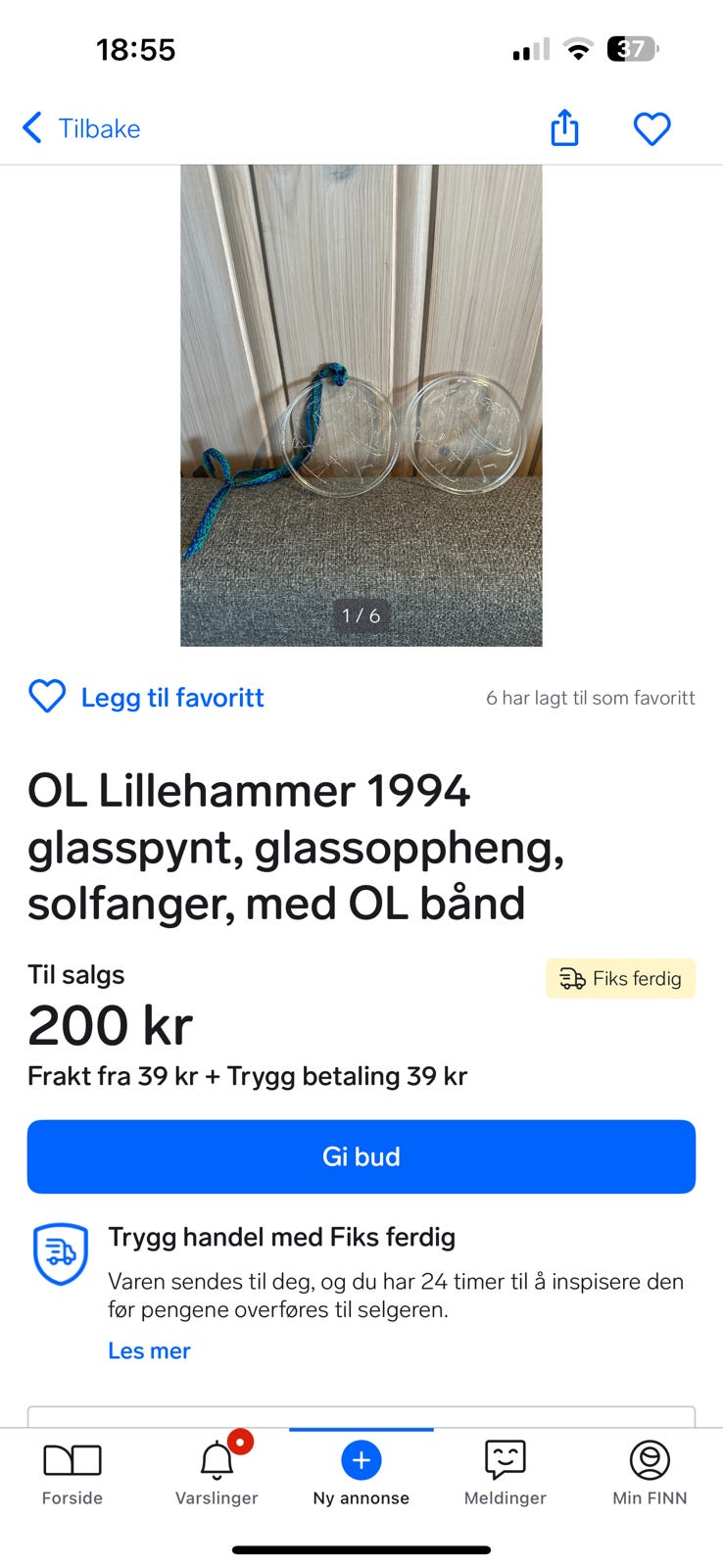This screenshot has width=723, height=1568.
Task: Switch to the Meldinger tab
Action: [x=505, y=1470]
